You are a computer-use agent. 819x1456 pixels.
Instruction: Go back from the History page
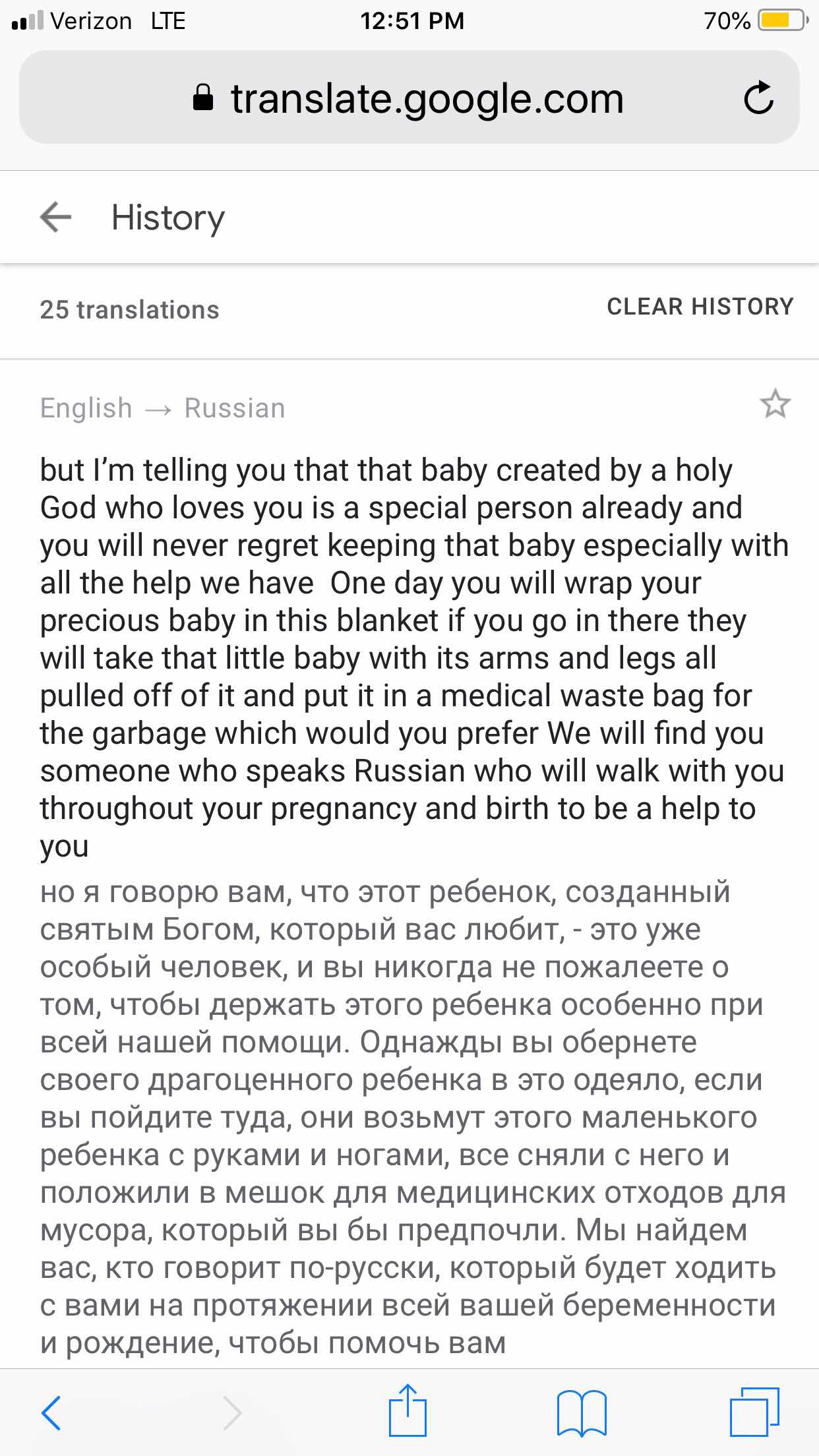55,217
